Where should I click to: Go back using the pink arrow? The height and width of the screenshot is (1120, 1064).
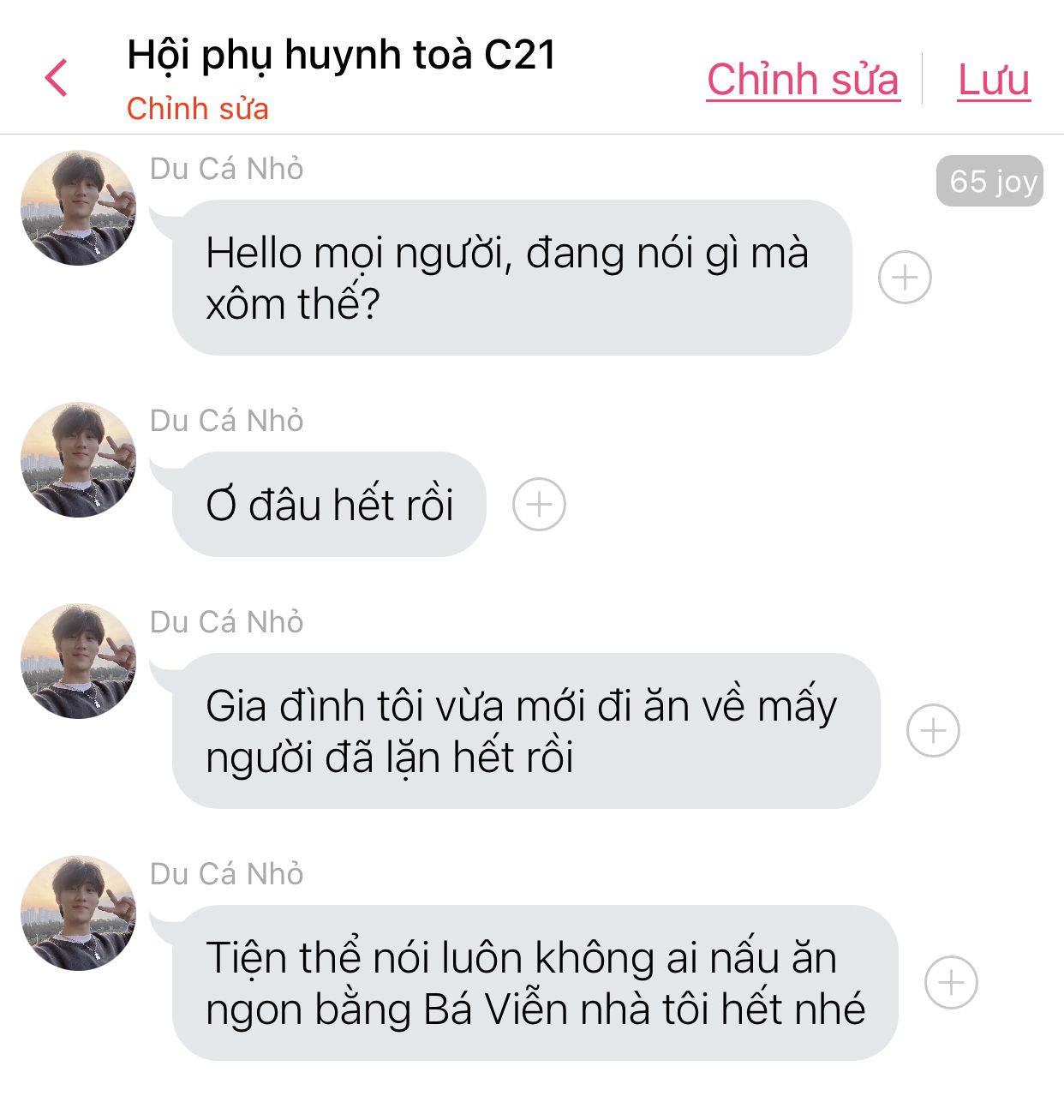point(57,78)
